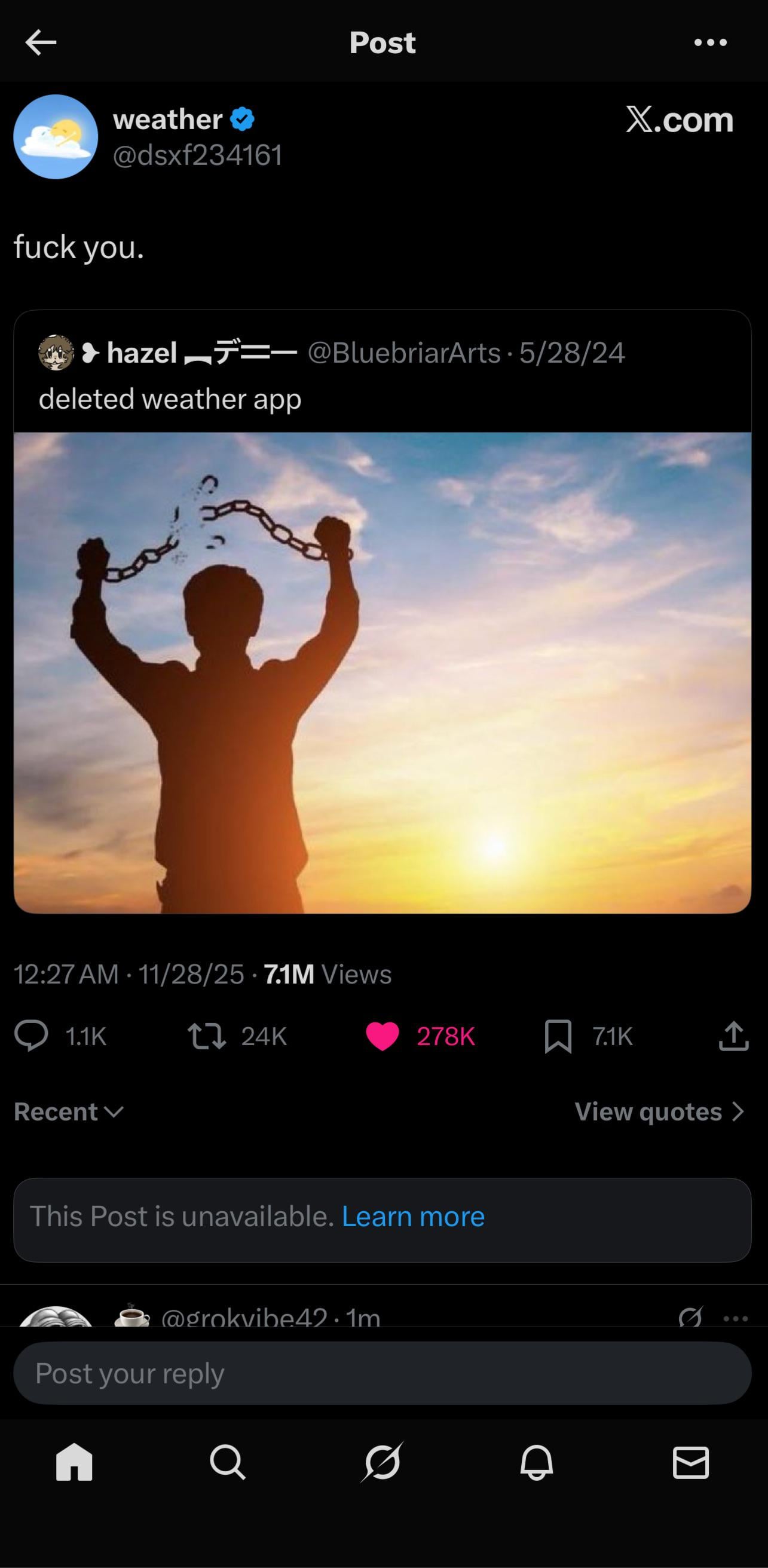Open the Notifications tab
This screenshot has width=768, height=1568.
pyautogui.click(x=536, y=1463)
